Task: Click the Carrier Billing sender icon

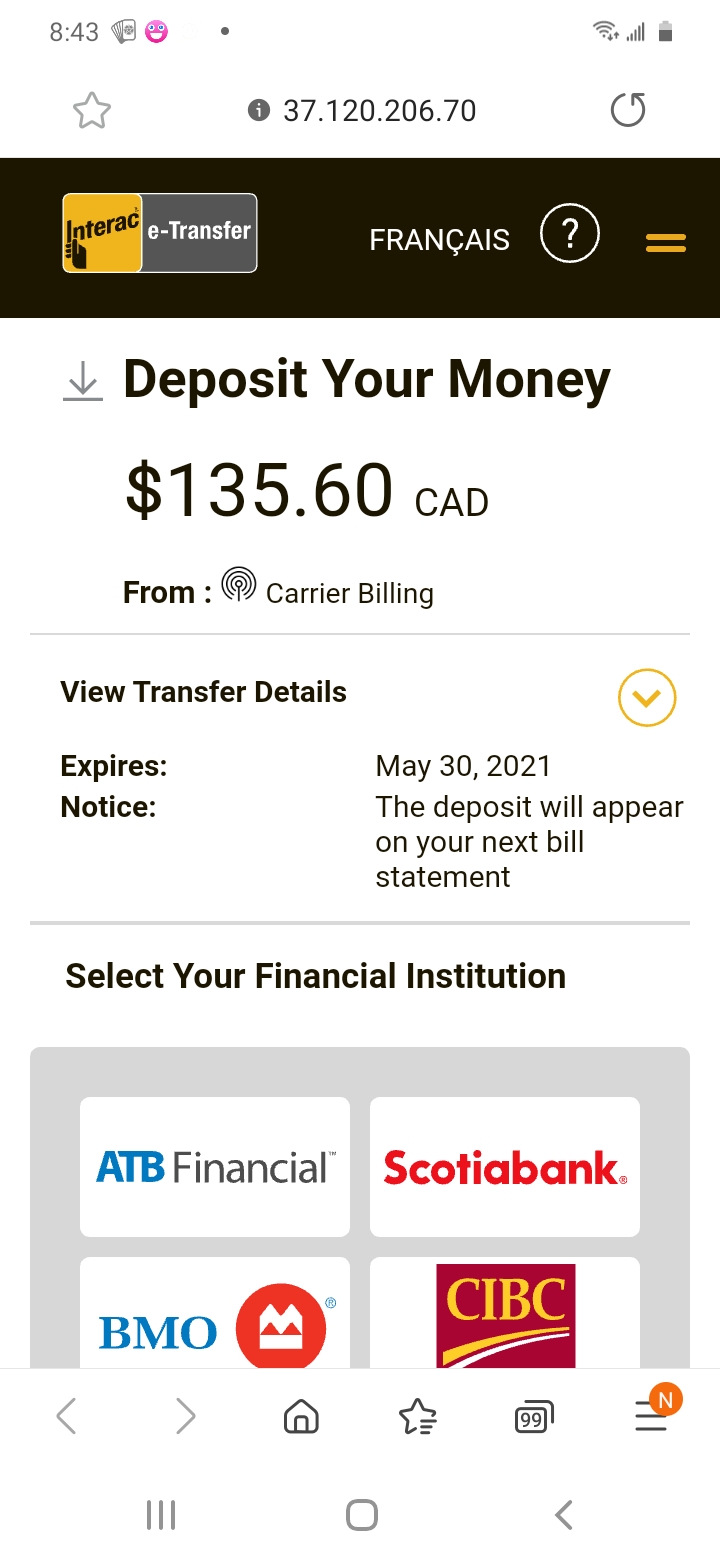Action: [237, 585]
